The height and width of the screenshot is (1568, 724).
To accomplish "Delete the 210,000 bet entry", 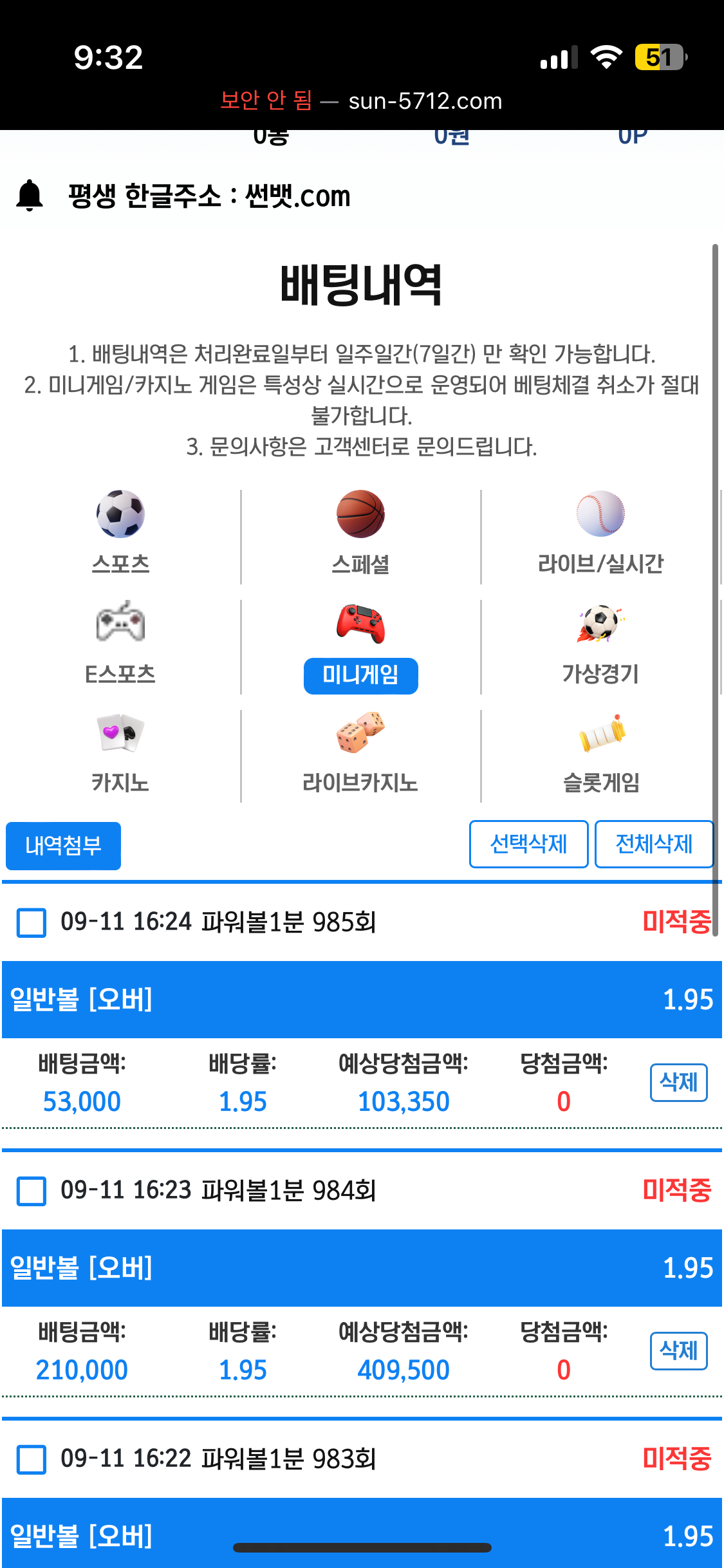I will tap(679, 1351).
